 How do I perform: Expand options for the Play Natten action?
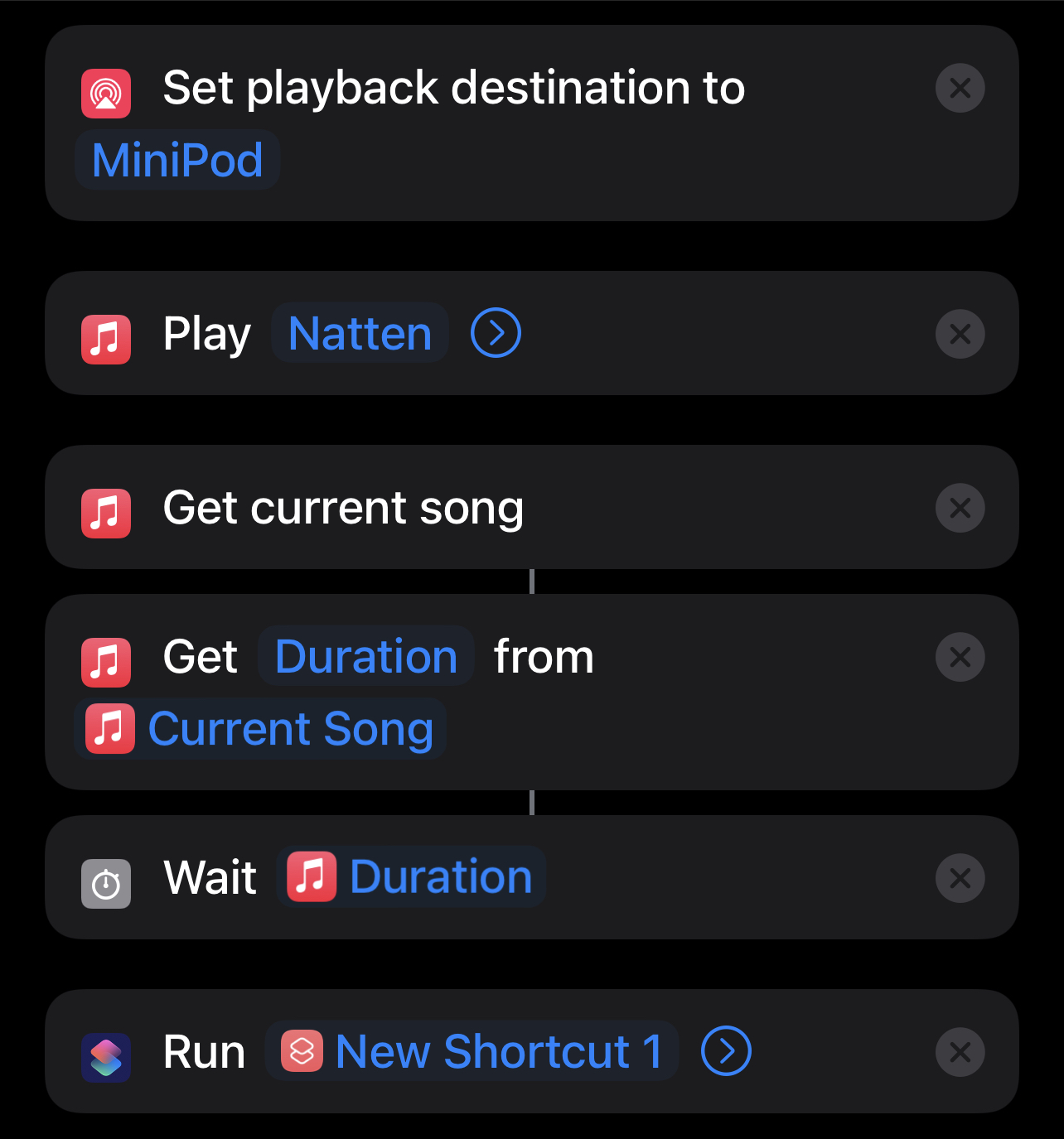(x=496, y=334)
